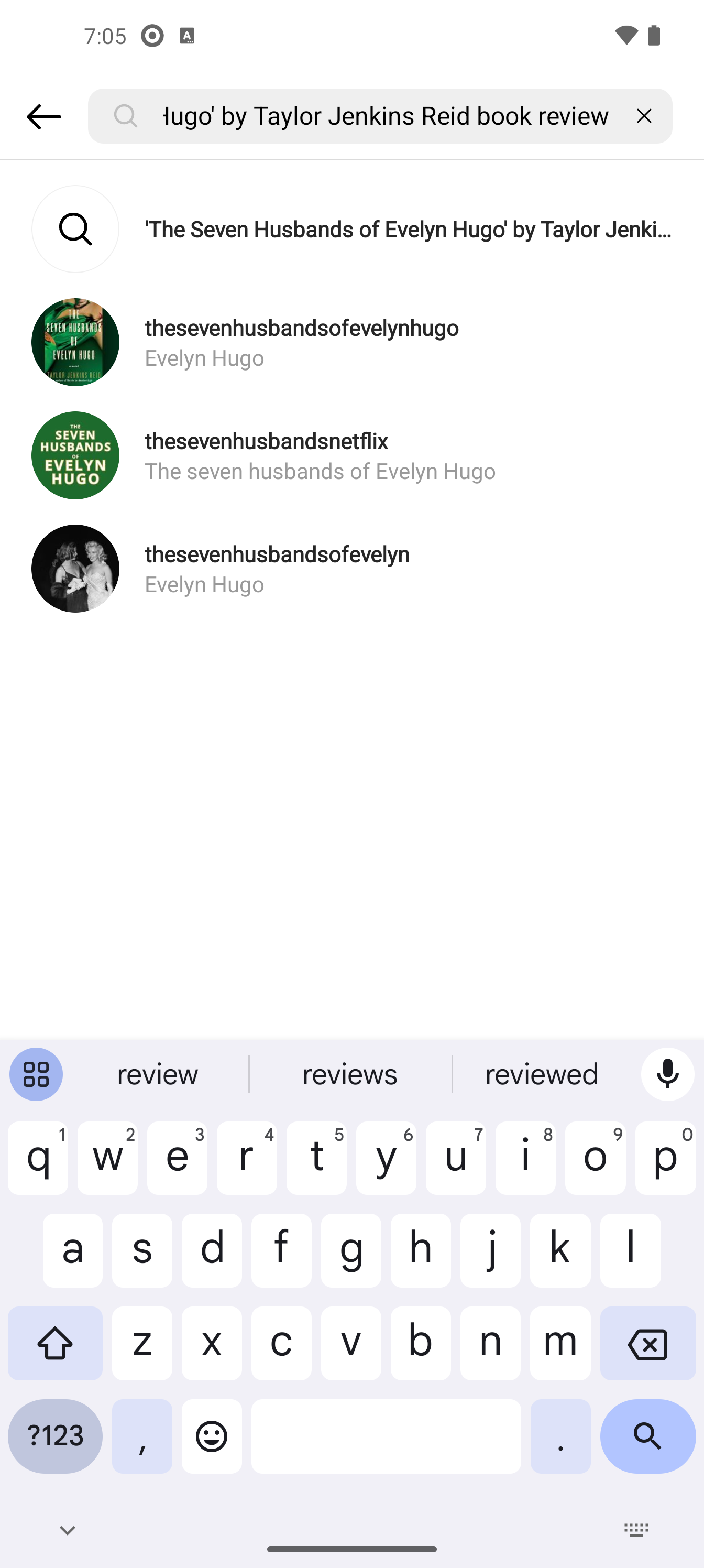
Task: Go back using the arrow icon
Action: coord(44,116)
